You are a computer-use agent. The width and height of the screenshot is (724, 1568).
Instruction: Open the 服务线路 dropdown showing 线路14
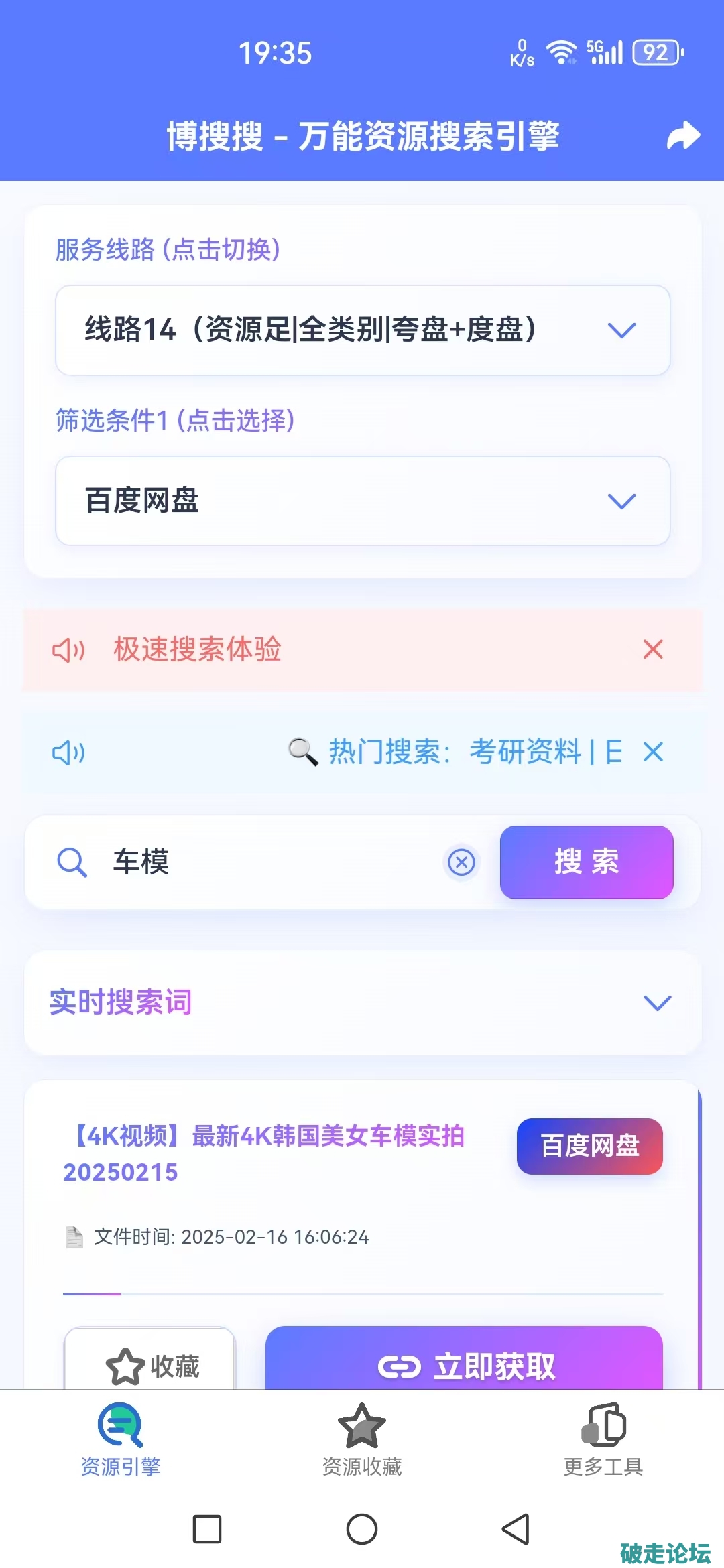pyautogui.click(x=362, y=330)
